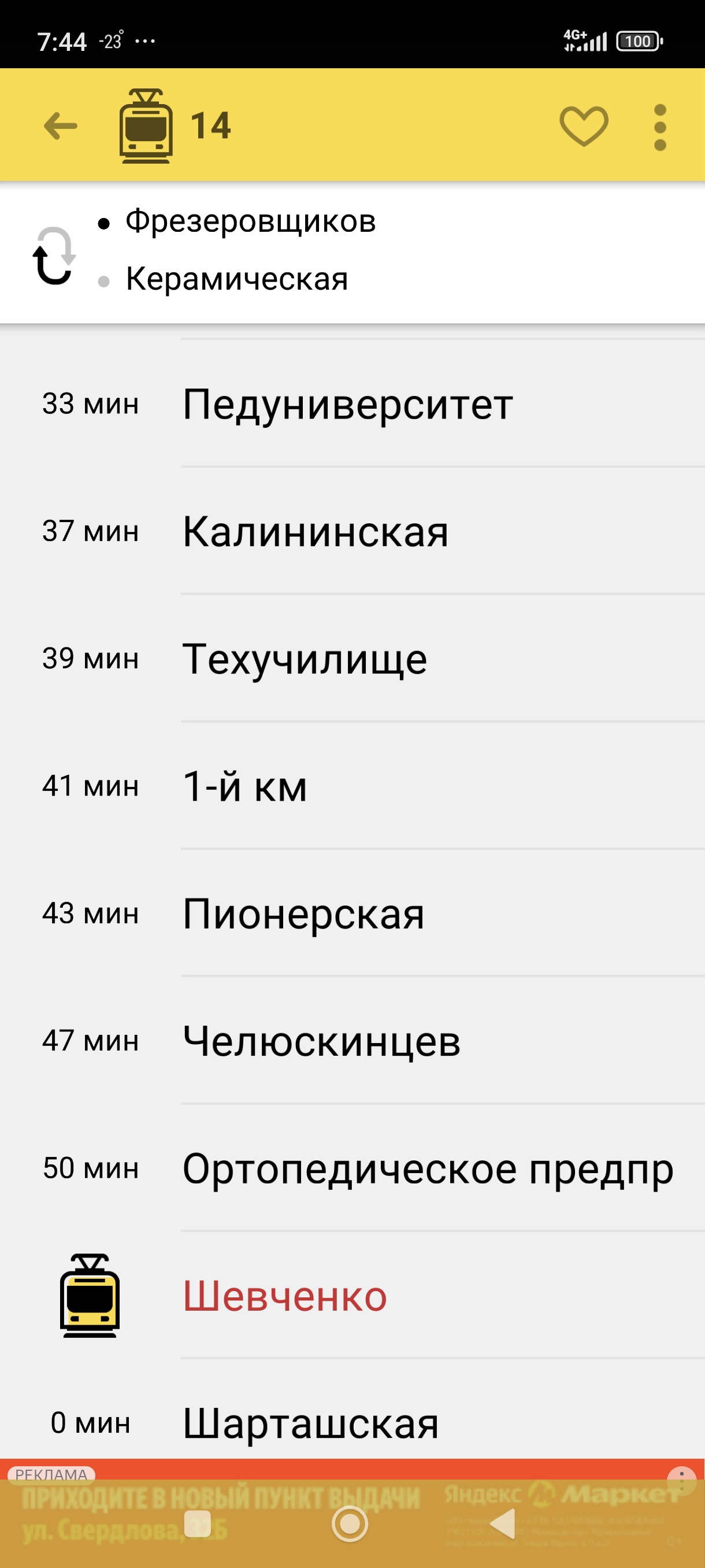705x1568 pixels.
Task: Go back using the arrow in the header
Action: (61, 126)
